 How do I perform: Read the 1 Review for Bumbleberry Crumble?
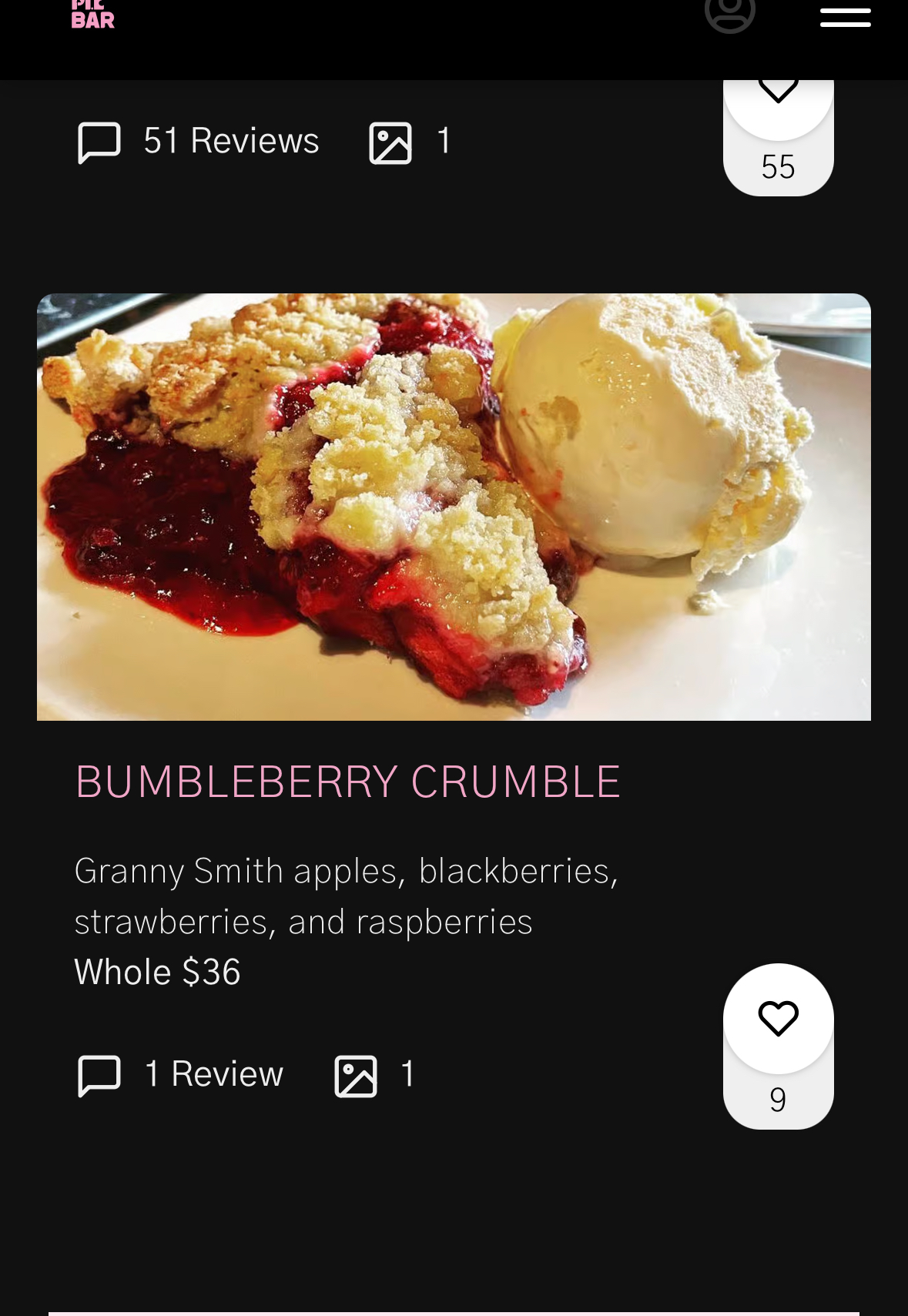pyautogui.click(x=181, y=1074)
